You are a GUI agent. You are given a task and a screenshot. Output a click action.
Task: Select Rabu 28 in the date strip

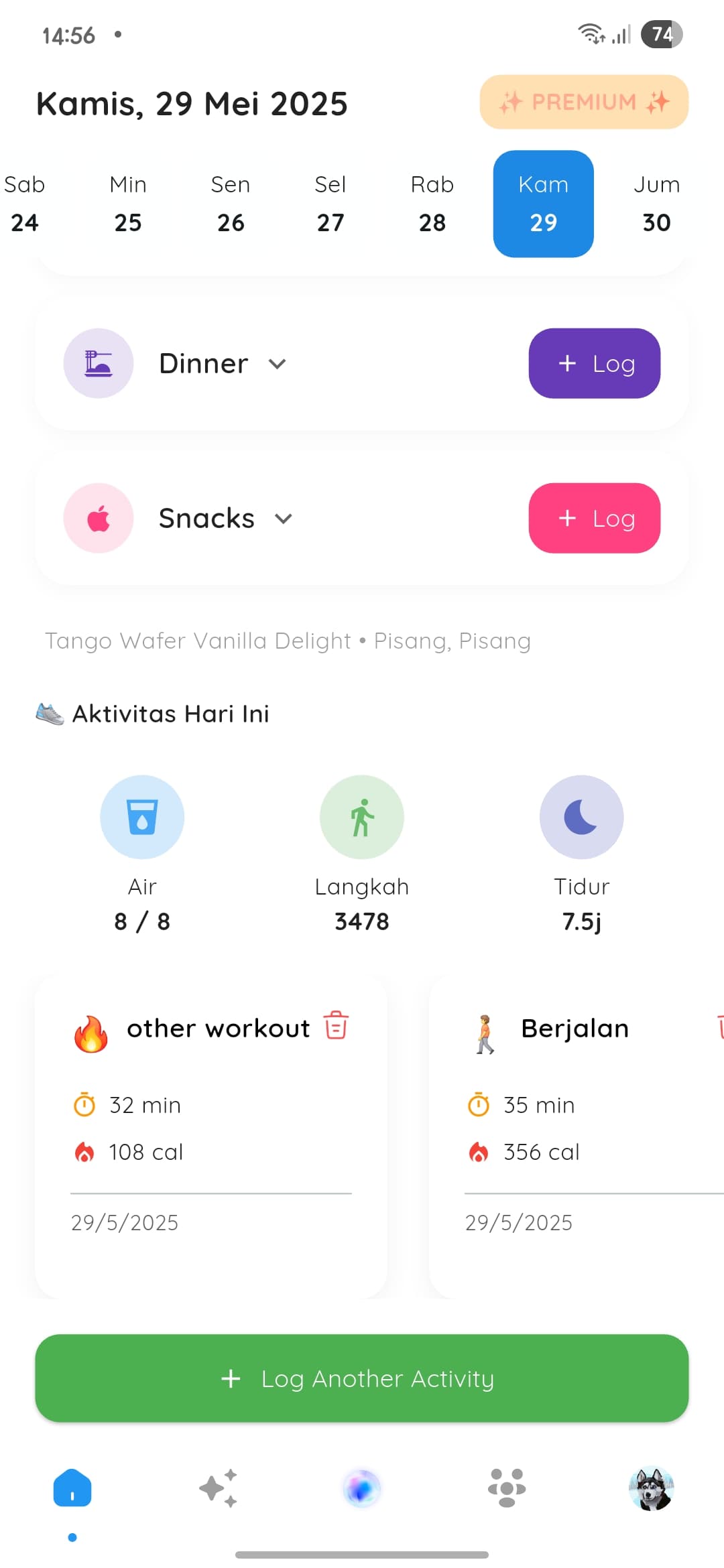click(x=432, y=204)
